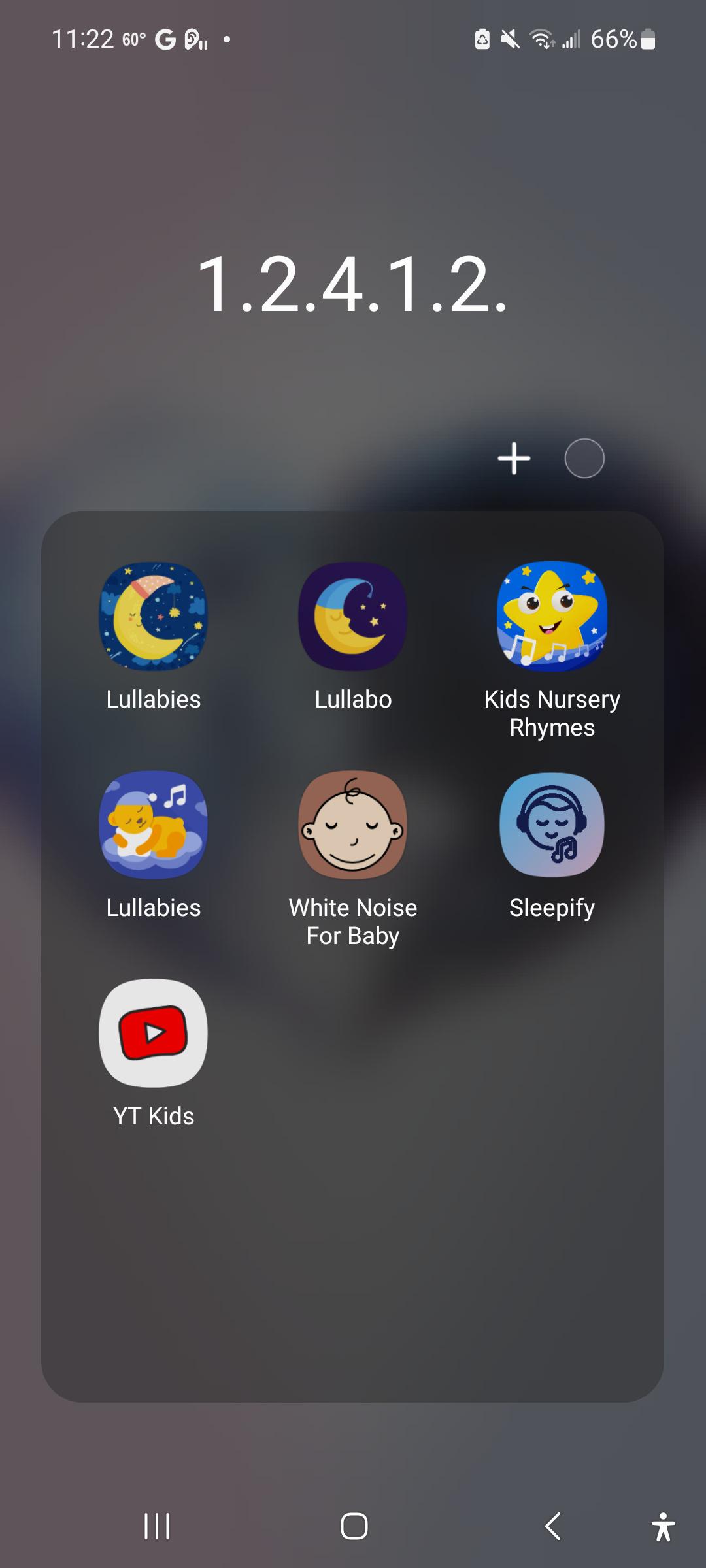Check the battery percentage indicator
This screenshot has height=1568, width=706.
(613, 39)
